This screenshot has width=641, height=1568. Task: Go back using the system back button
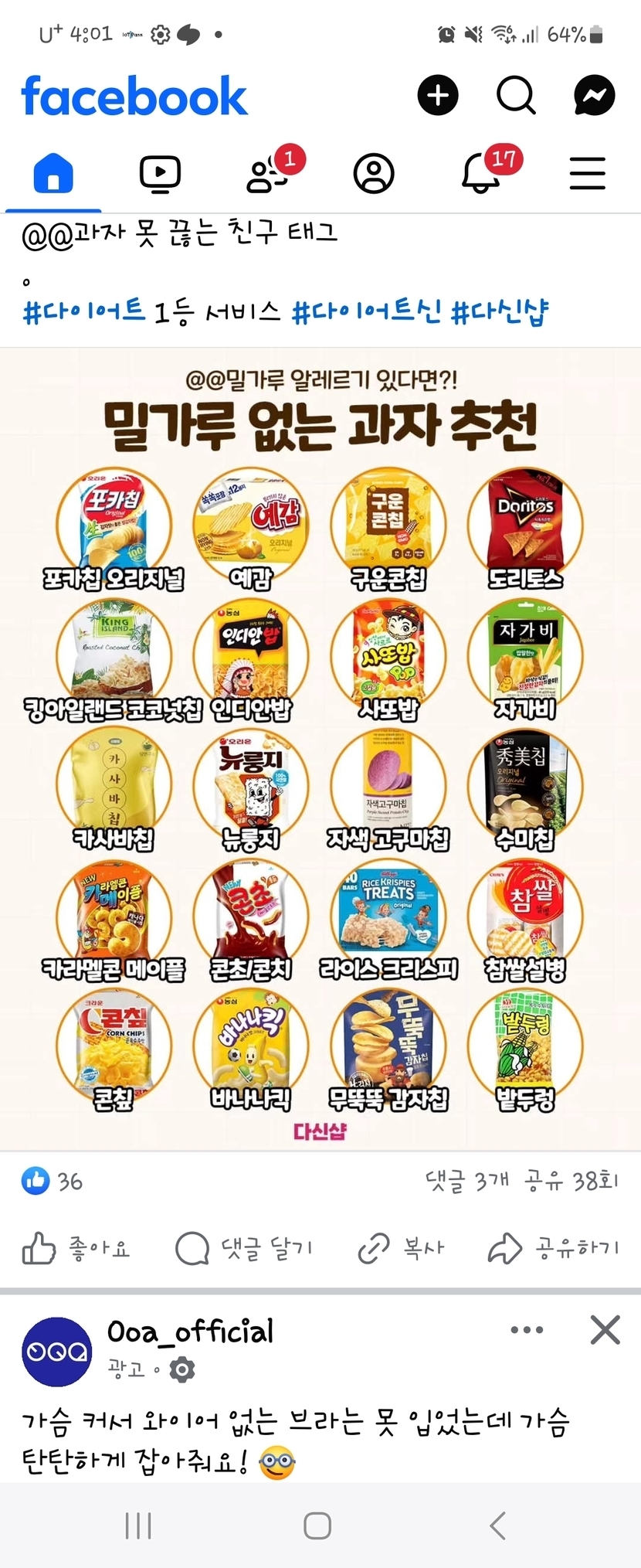click(498, 1525)
